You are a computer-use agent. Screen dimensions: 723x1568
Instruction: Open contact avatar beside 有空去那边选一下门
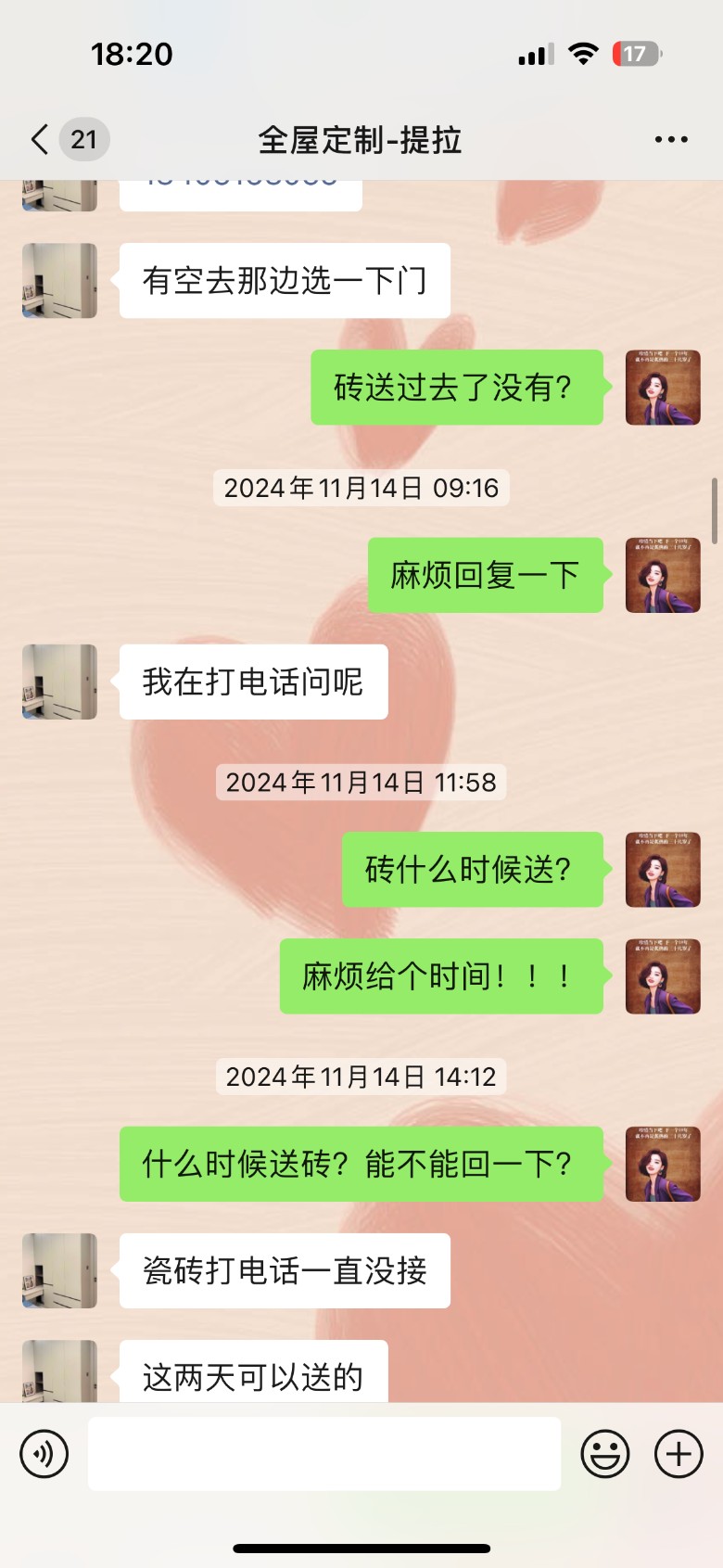click(60, 281)
